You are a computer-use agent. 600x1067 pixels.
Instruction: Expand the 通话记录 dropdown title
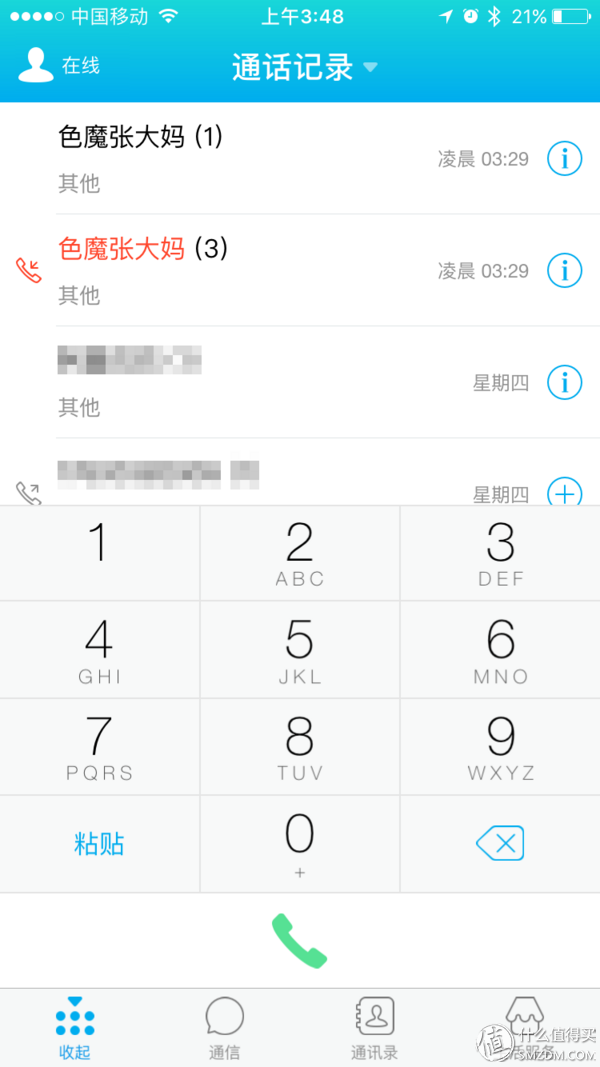pos(304,67)
